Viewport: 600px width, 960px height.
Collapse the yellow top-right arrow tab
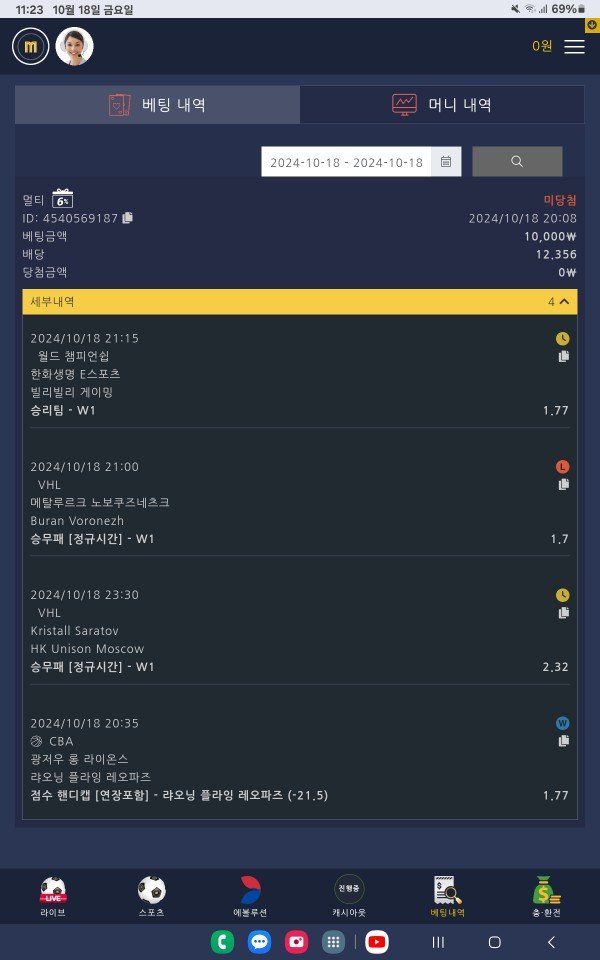coord(593,24)
